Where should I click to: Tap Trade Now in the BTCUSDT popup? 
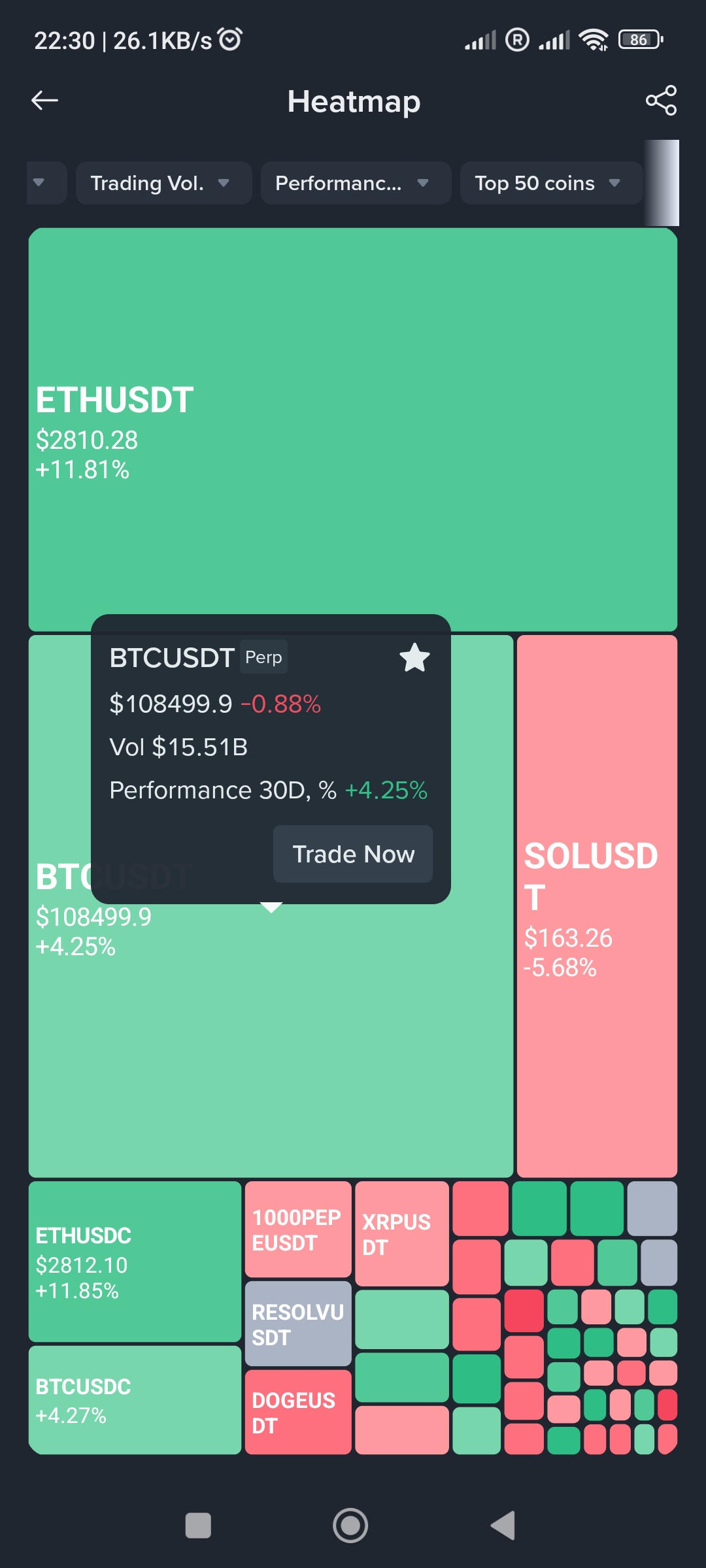(x=353, y=854)
